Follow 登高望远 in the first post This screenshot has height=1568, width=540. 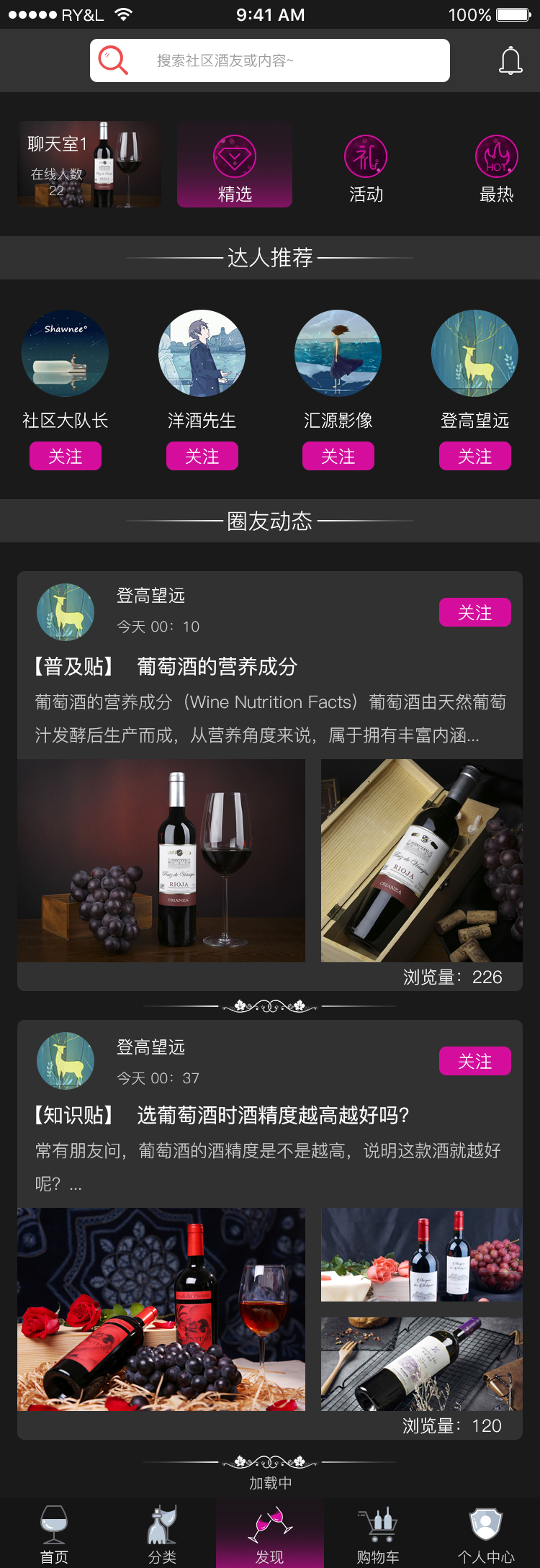[x=475, y=611]
